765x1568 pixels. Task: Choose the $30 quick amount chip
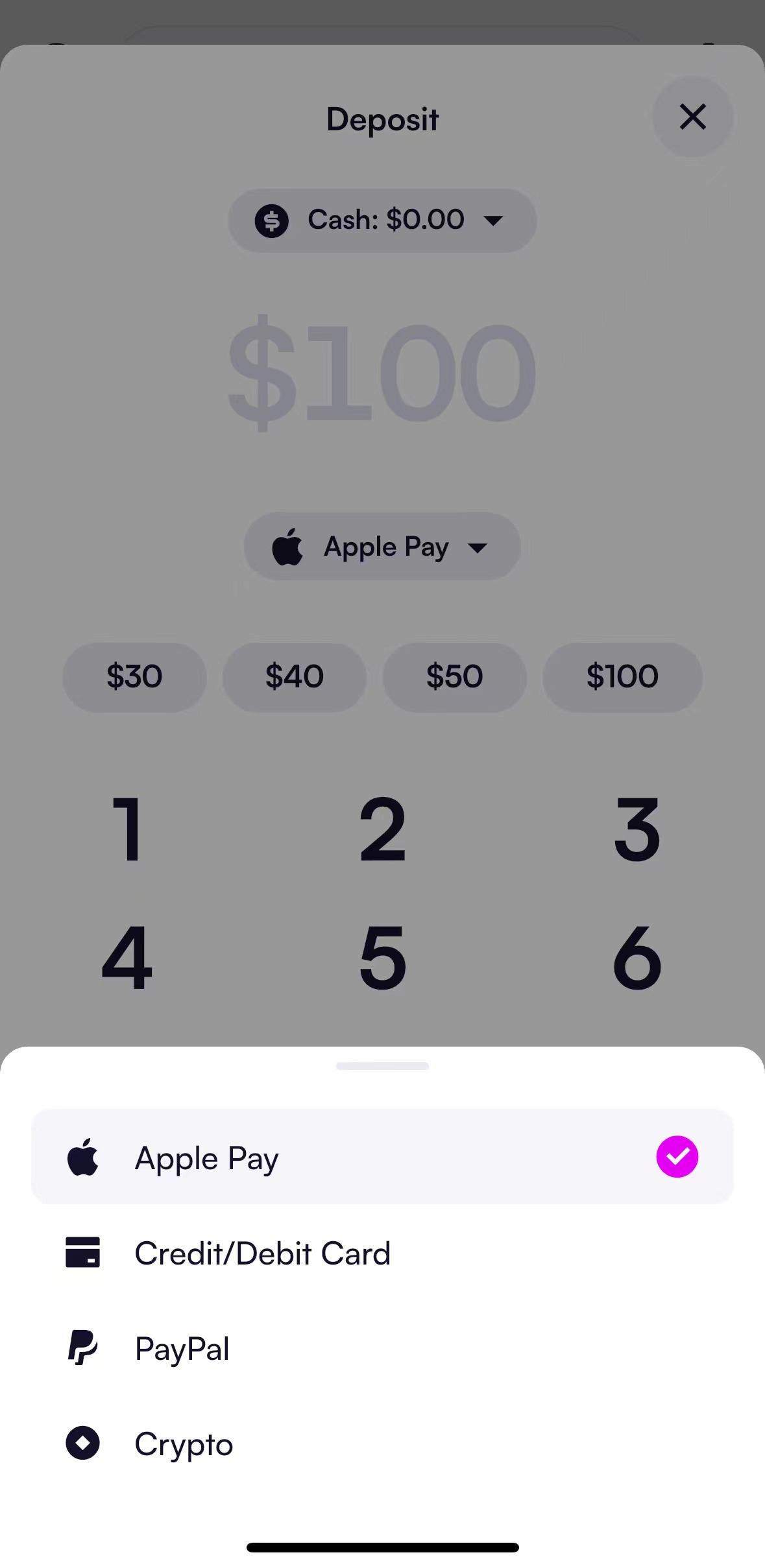pos(134,677)
